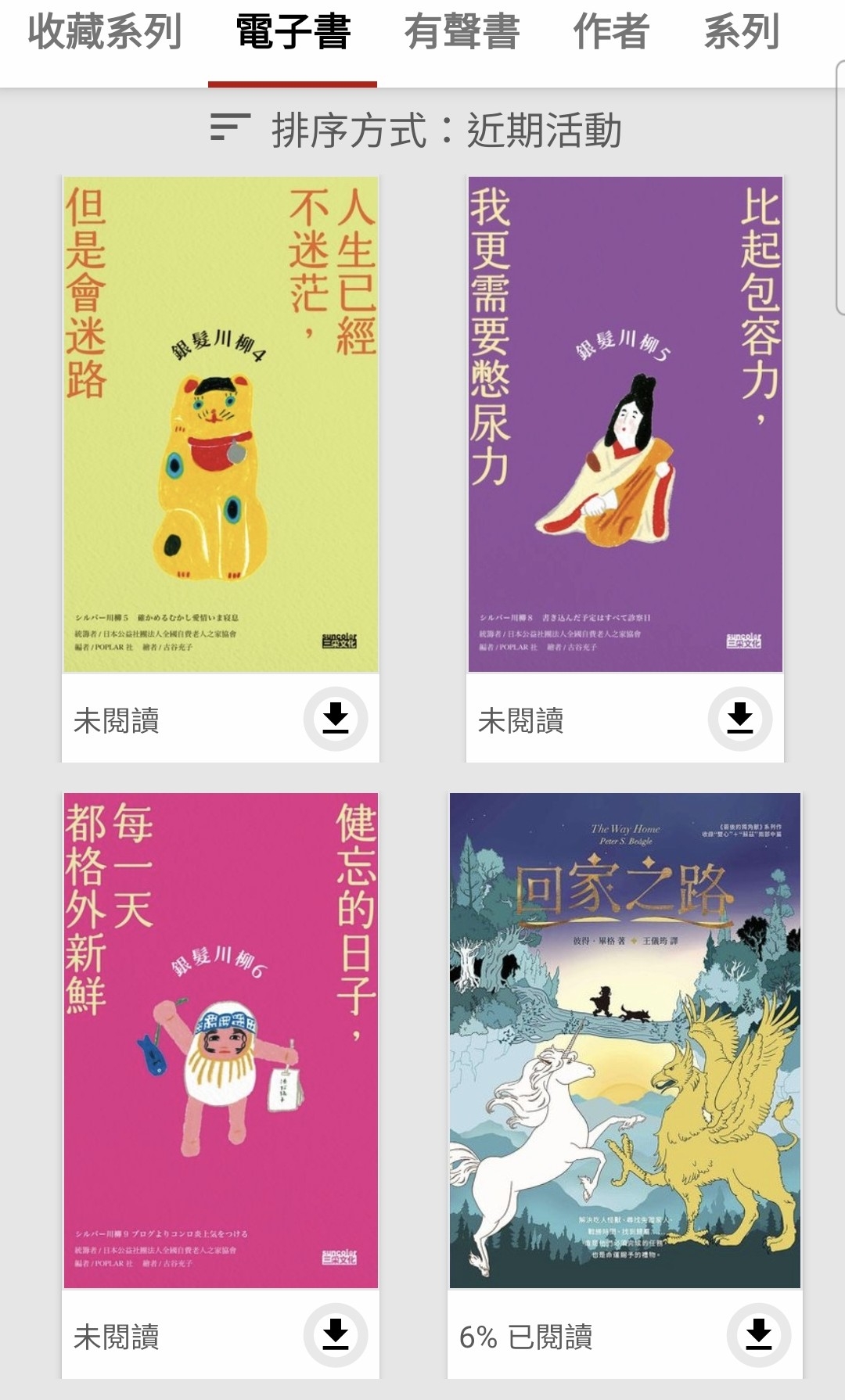Screen dimensions: 845x1400
Task: Switch to the 收藏系列 tab
Action: tap(105, 33)
